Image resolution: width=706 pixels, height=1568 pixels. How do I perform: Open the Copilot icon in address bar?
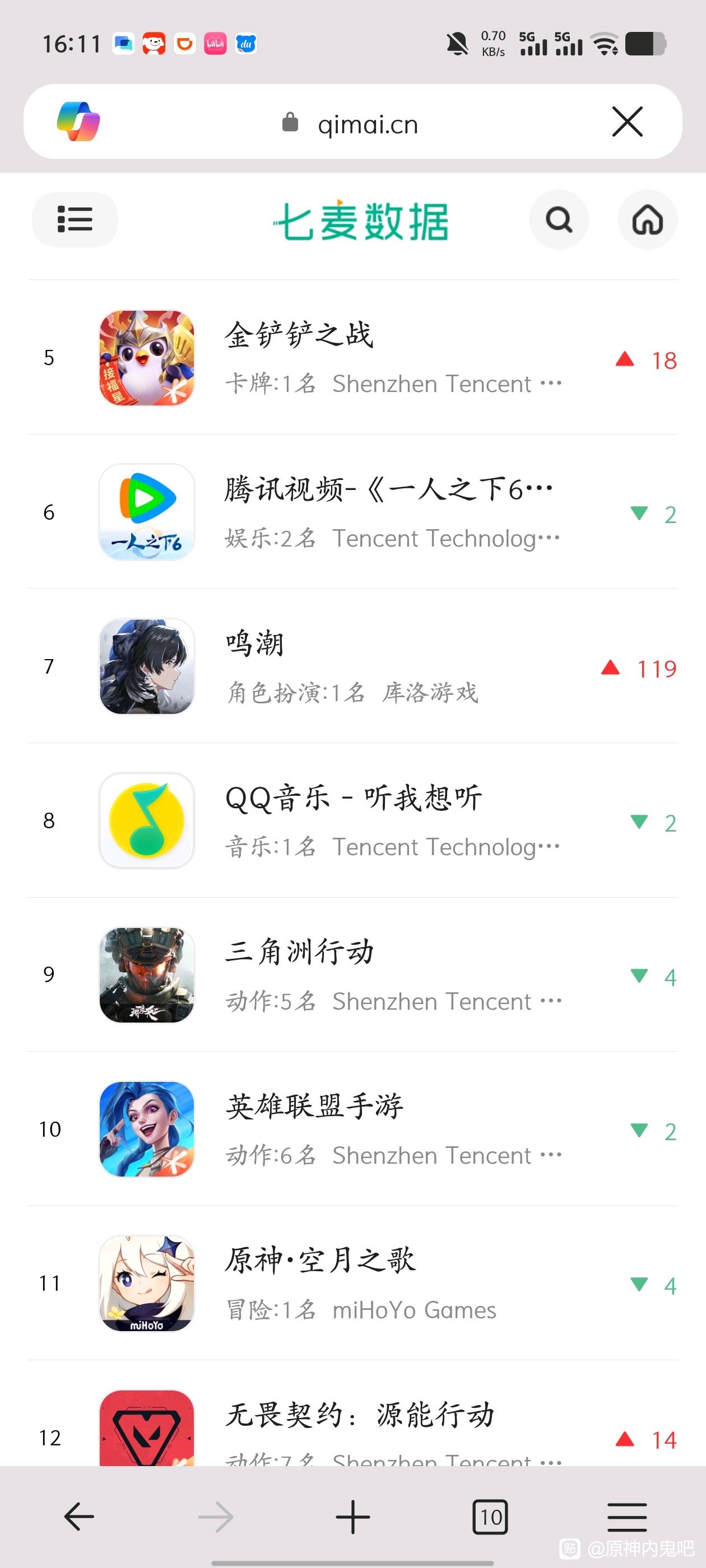click(x=78, y=122)
